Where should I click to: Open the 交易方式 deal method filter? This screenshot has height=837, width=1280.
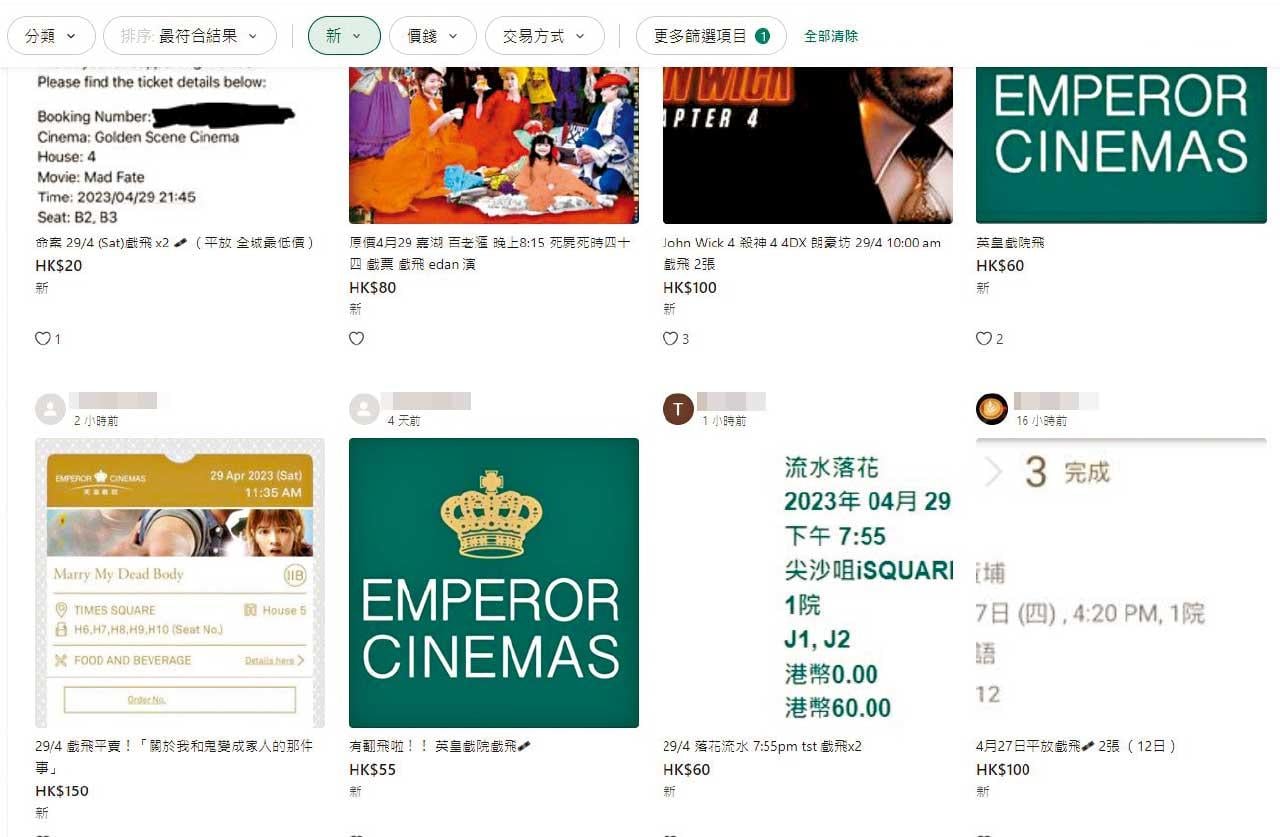[x=544, y=36]
